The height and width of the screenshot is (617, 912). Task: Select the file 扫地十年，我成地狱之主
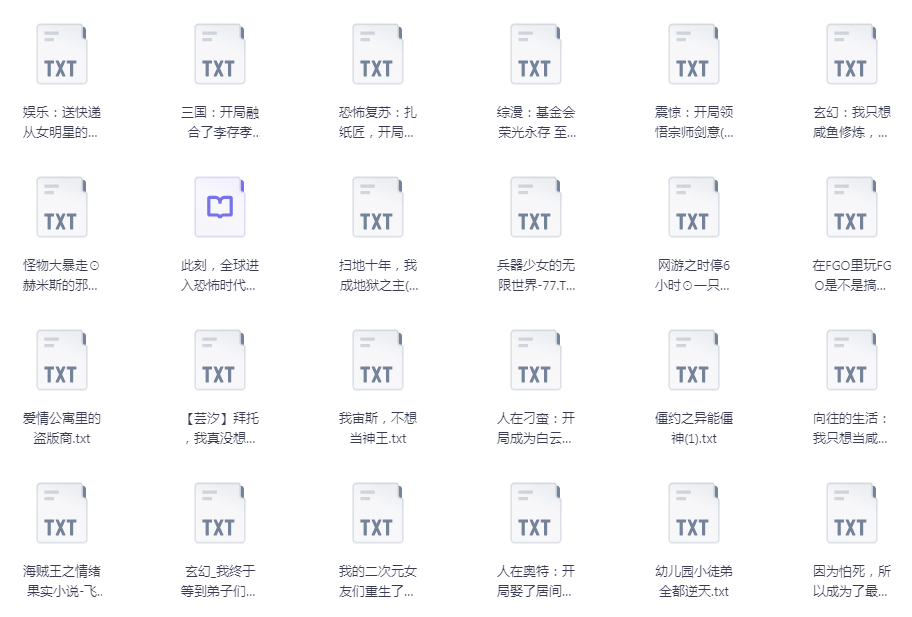(x=377, y=208)
